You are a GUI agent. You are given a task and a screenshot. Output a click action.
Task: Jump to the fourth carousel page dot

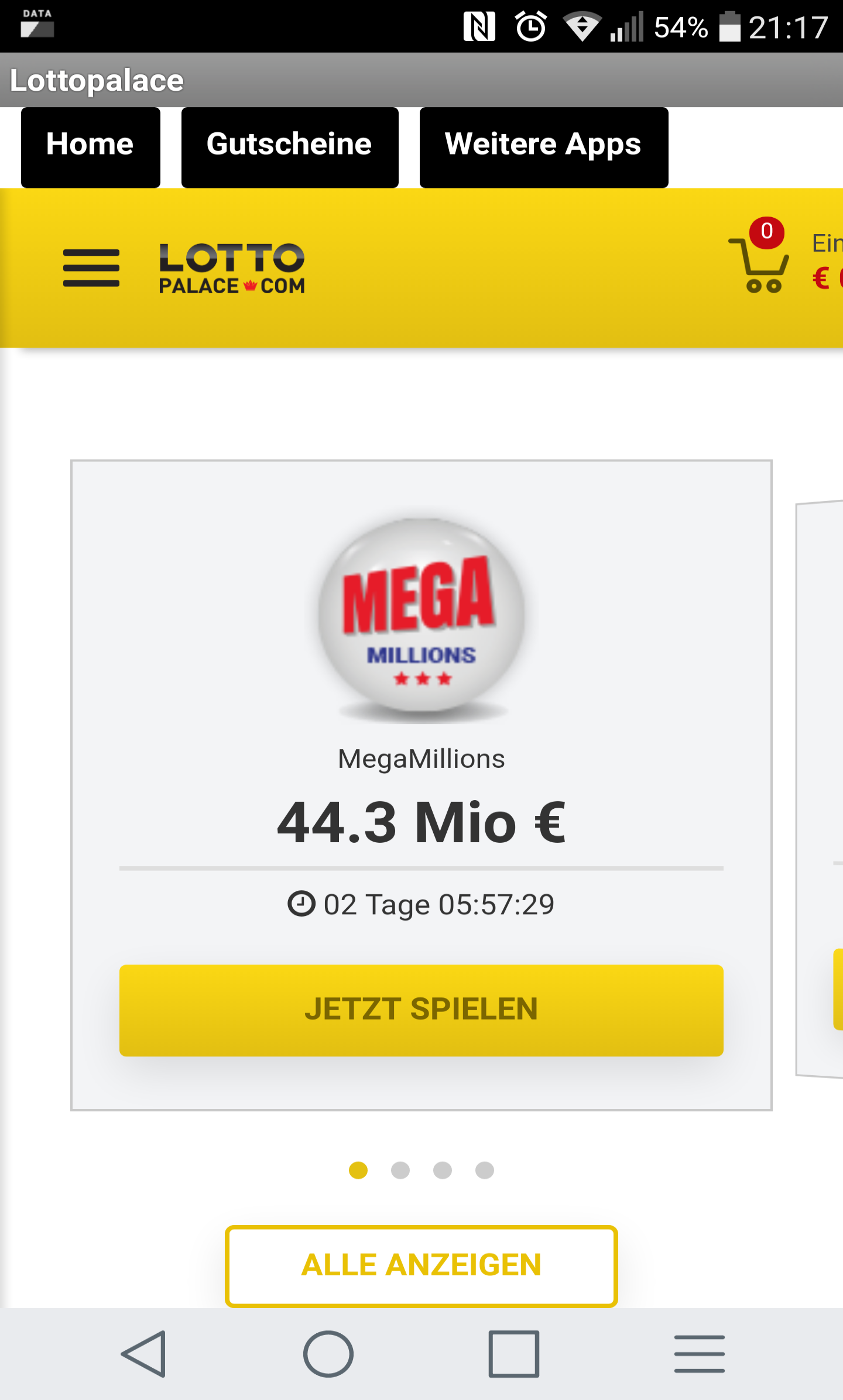click(485, 1170)
